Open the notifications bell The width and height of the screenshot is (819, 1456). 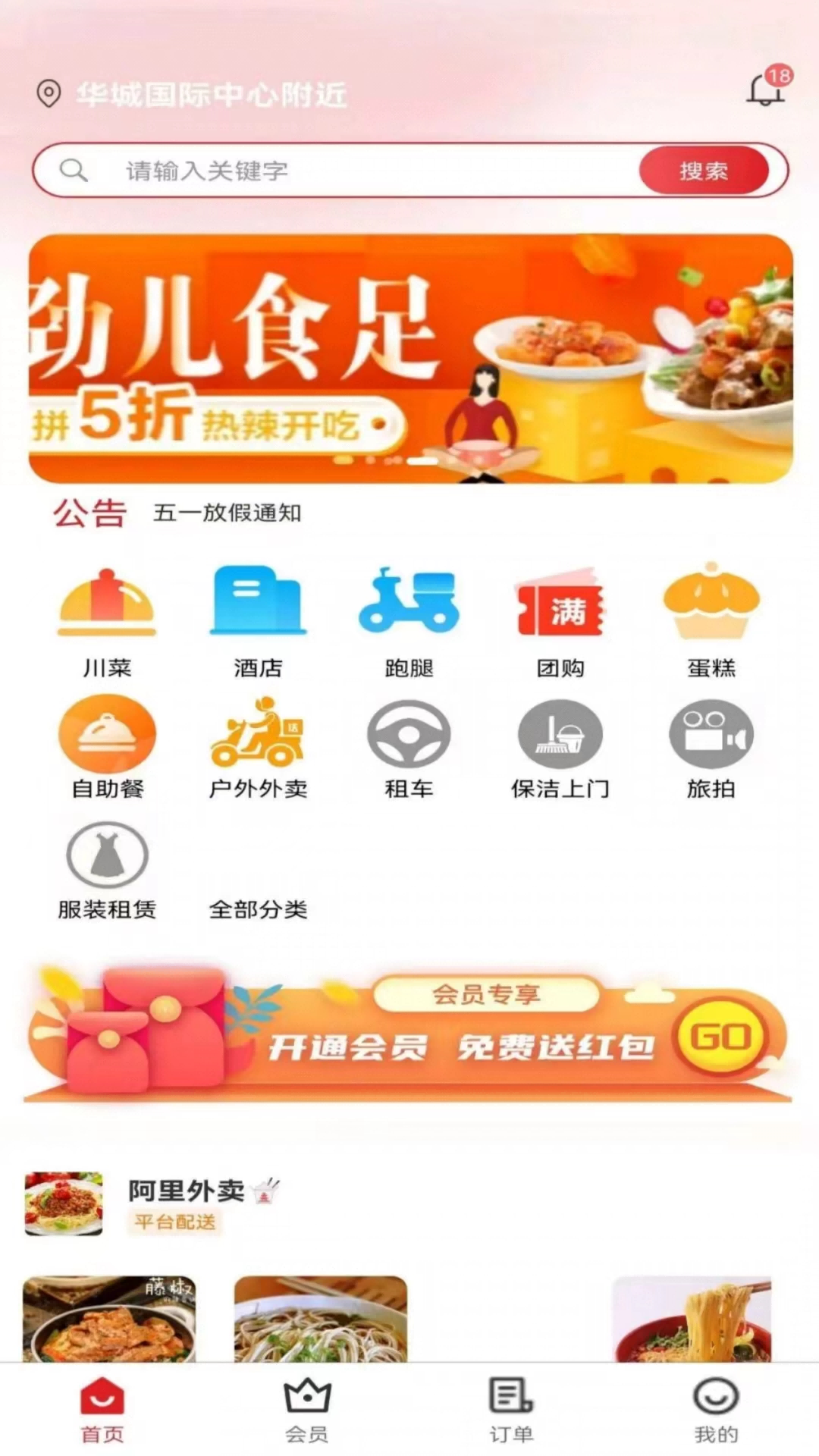765,90
